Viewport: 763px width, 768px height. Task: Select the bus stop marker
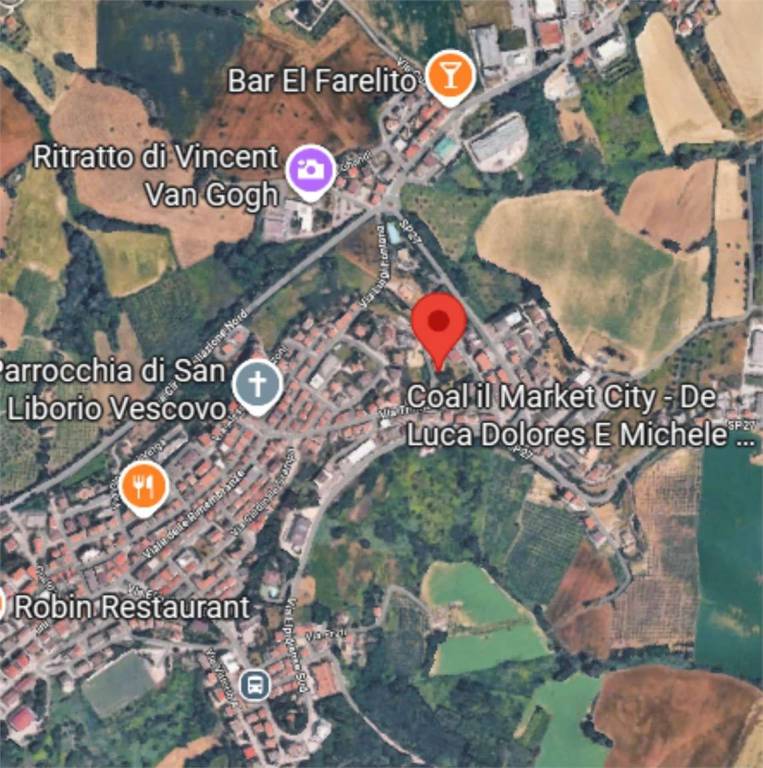pyautogui.click(x=257, y=685)
